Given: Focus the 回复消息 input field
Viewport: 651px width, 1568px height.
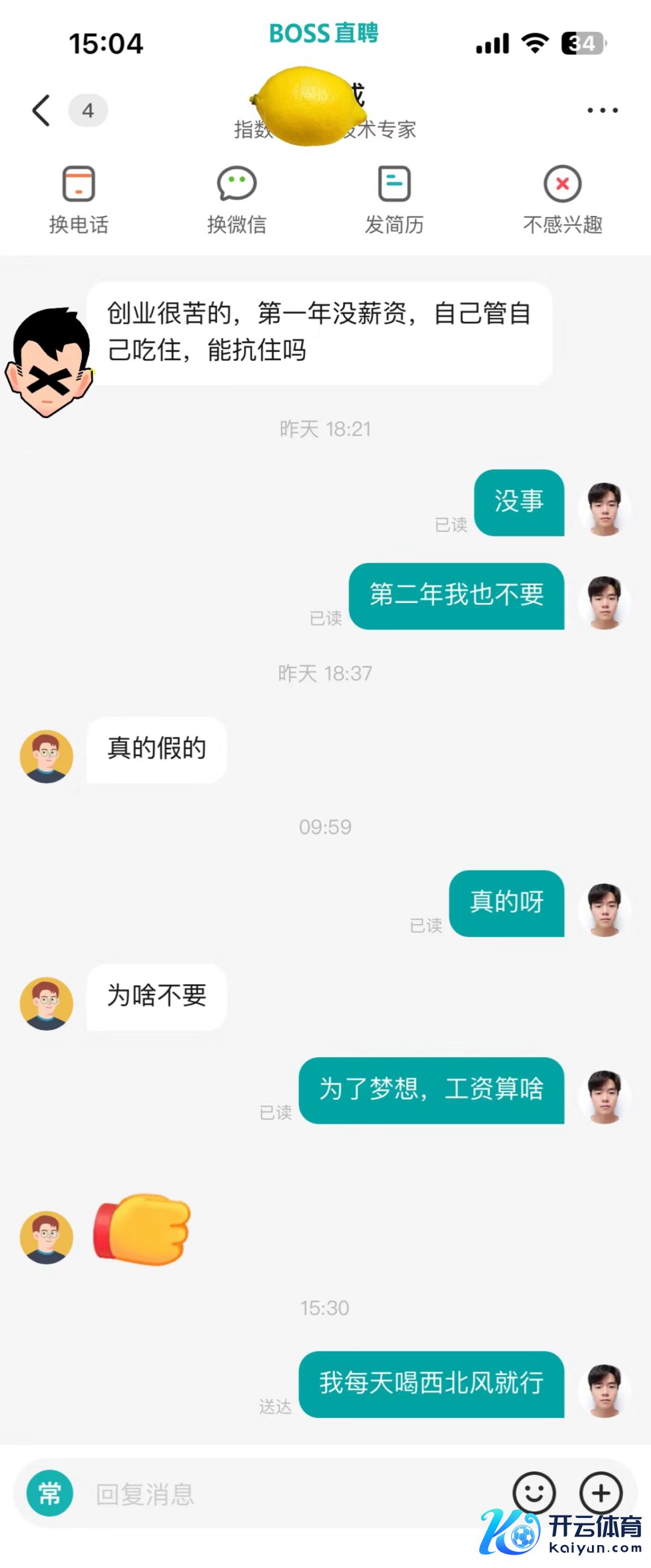Looking at the screenshot, I should click(292, 1494).
